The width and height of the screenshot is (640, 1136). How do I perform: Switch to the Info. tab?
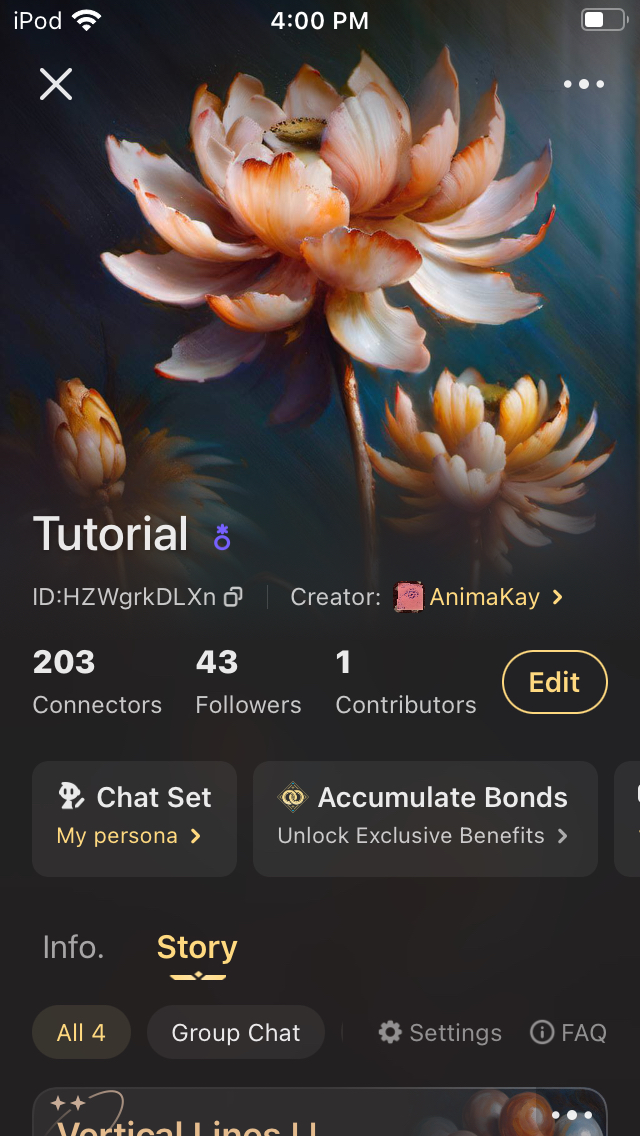[x=73, y=947]
